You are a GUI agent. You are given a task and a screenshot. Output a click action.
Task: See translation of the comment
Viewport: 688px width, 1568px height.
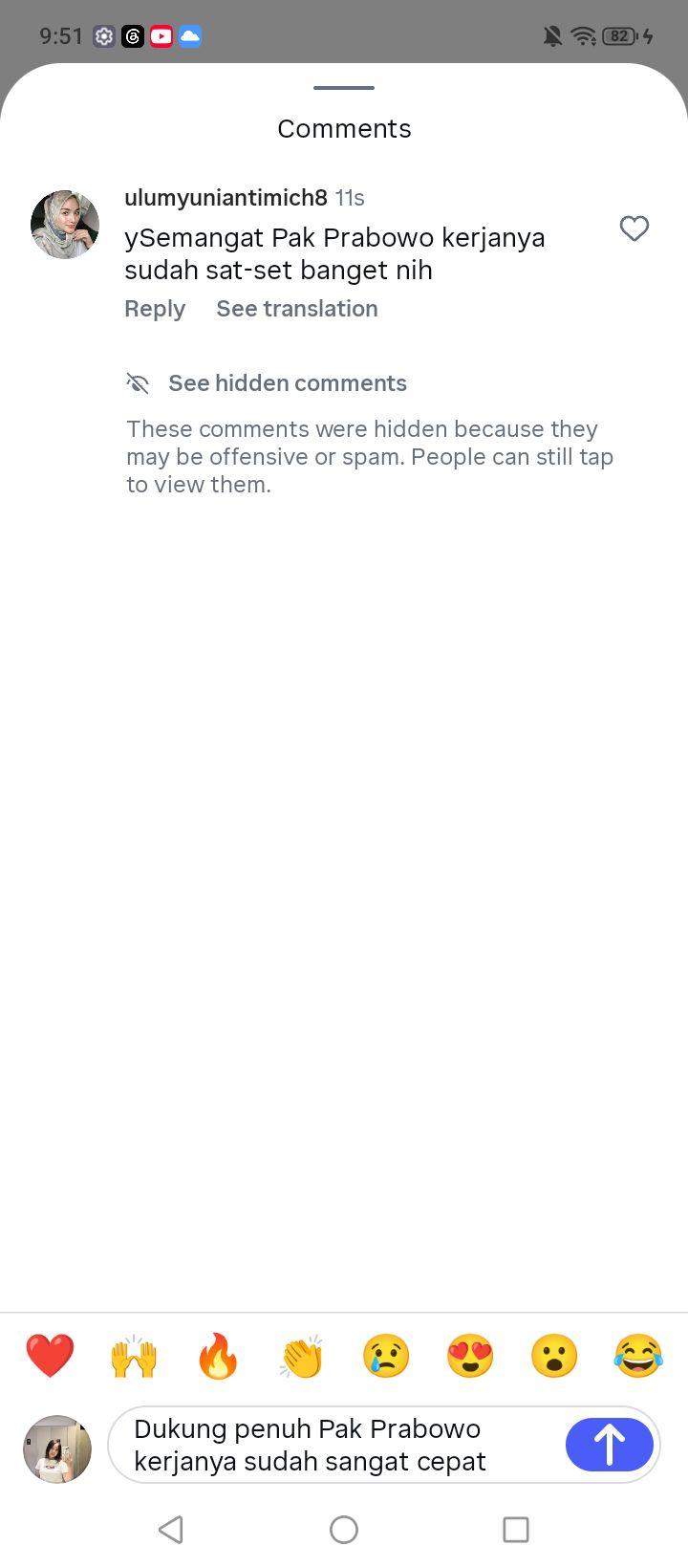(297, 309)
